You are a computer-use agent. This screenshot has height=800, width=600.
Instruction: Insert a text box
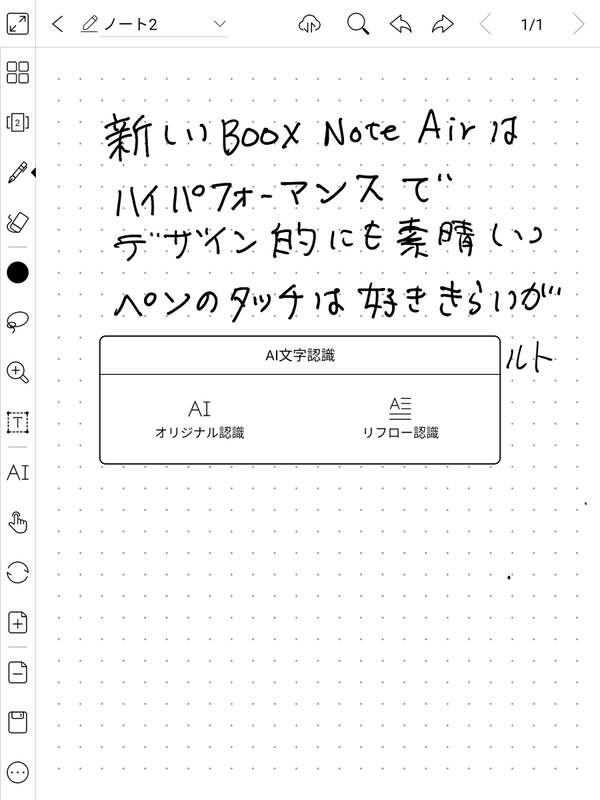point(18,422)
